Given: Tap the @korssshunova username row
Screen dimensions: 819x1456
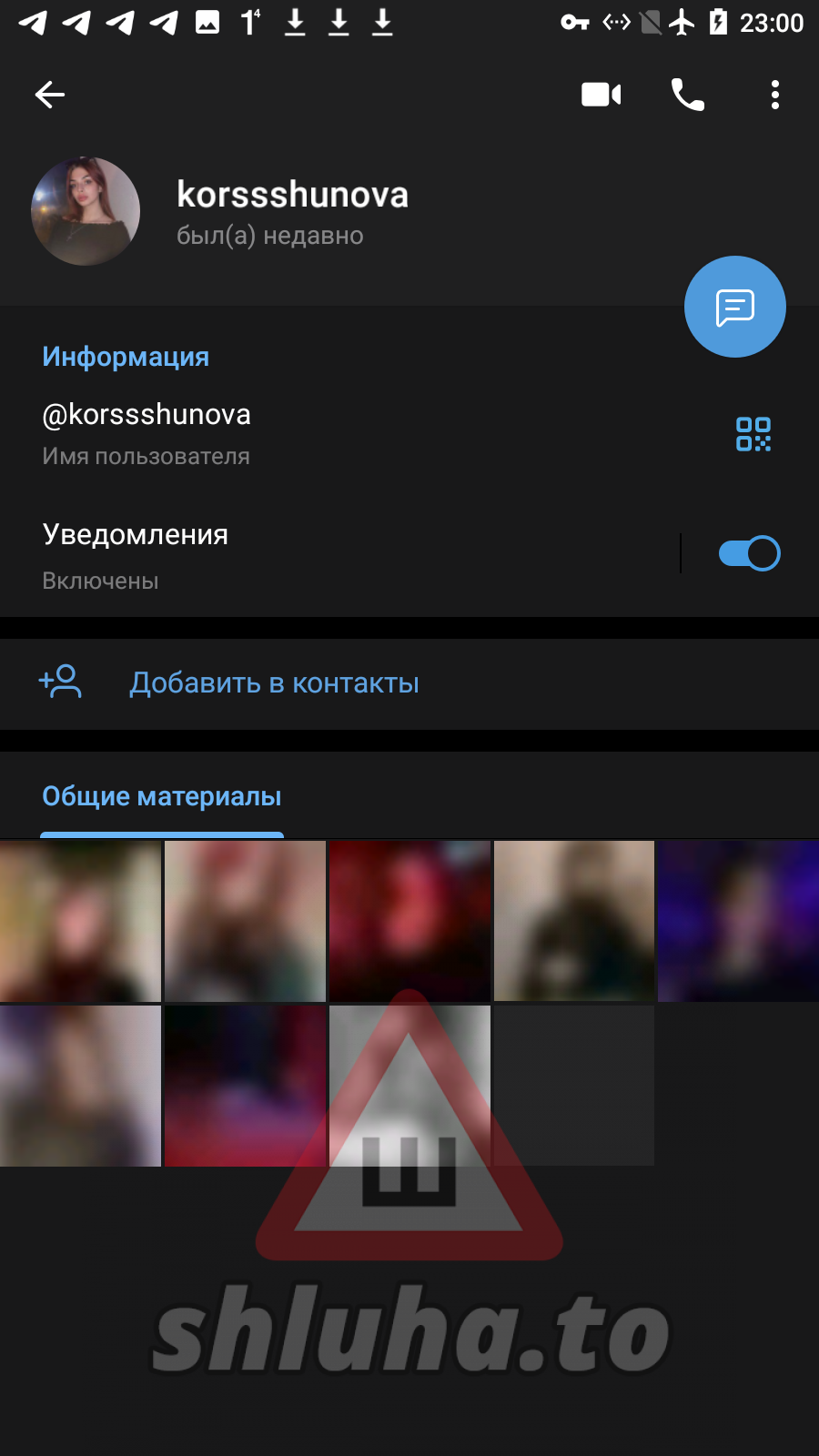Looking at the screenshot, I should point(273,433).
